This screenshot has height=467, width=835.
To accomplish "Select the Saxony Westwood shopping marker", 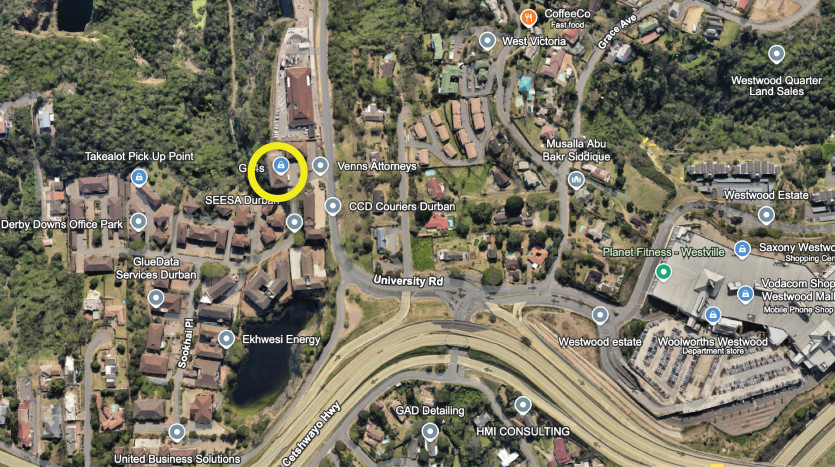I will coord(742,248).
